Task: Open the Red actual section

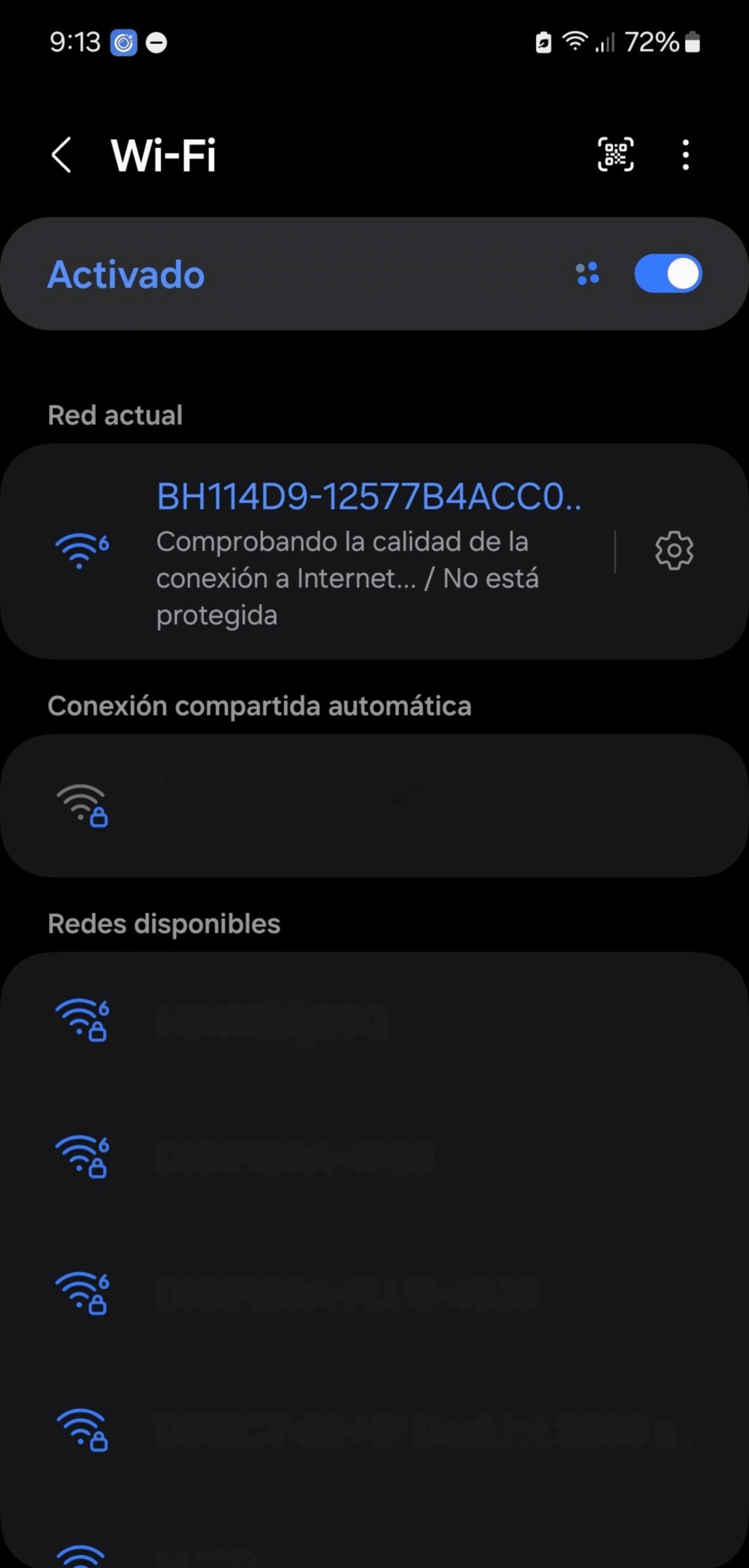Action: pyautogui.click(x=115, y=415)
